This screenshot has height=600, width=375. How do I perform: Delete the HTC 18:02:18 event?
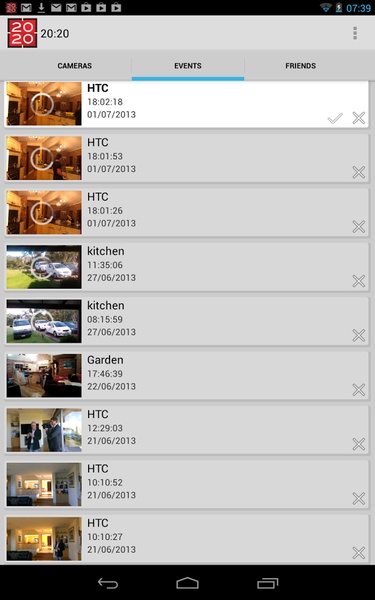(x=359, y=118)
